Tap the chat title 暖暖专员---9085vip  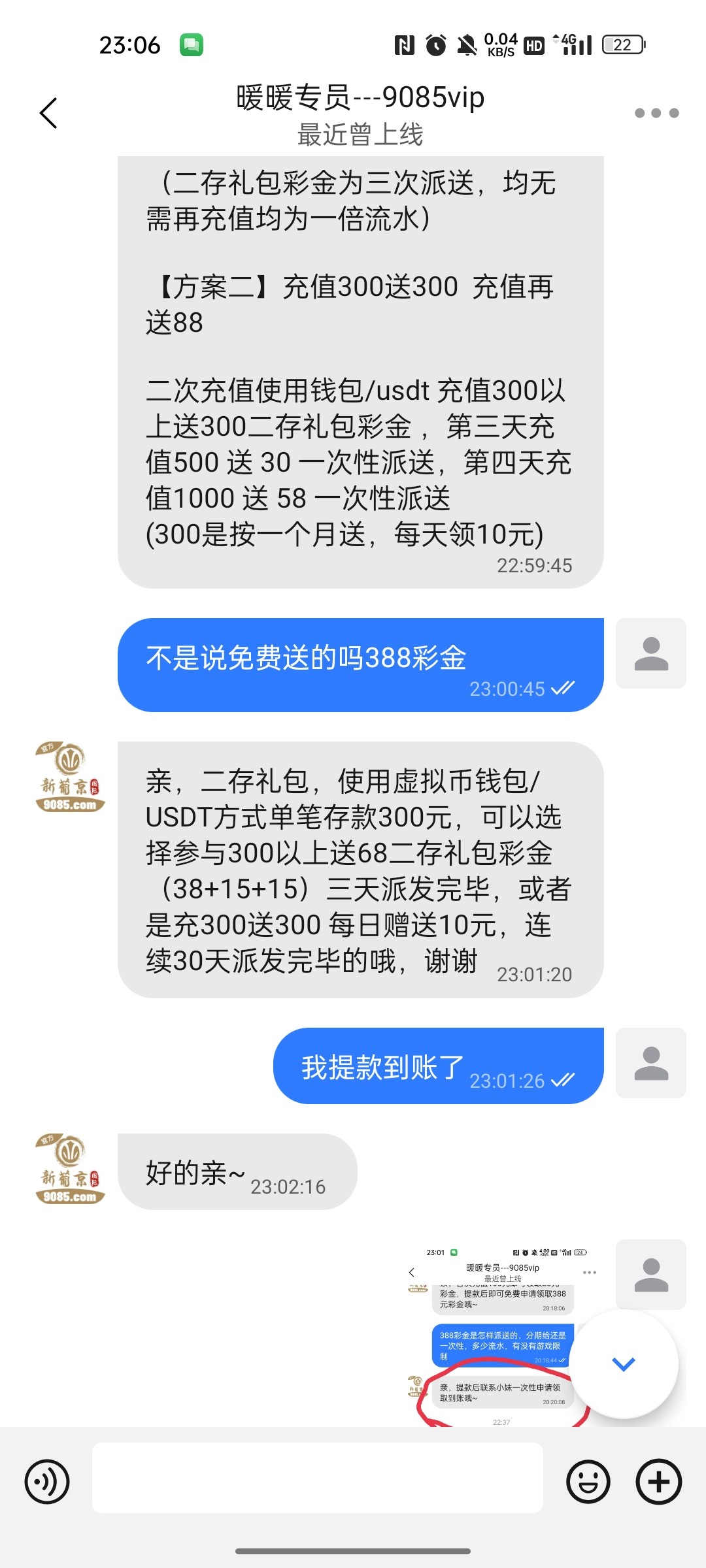359,97
